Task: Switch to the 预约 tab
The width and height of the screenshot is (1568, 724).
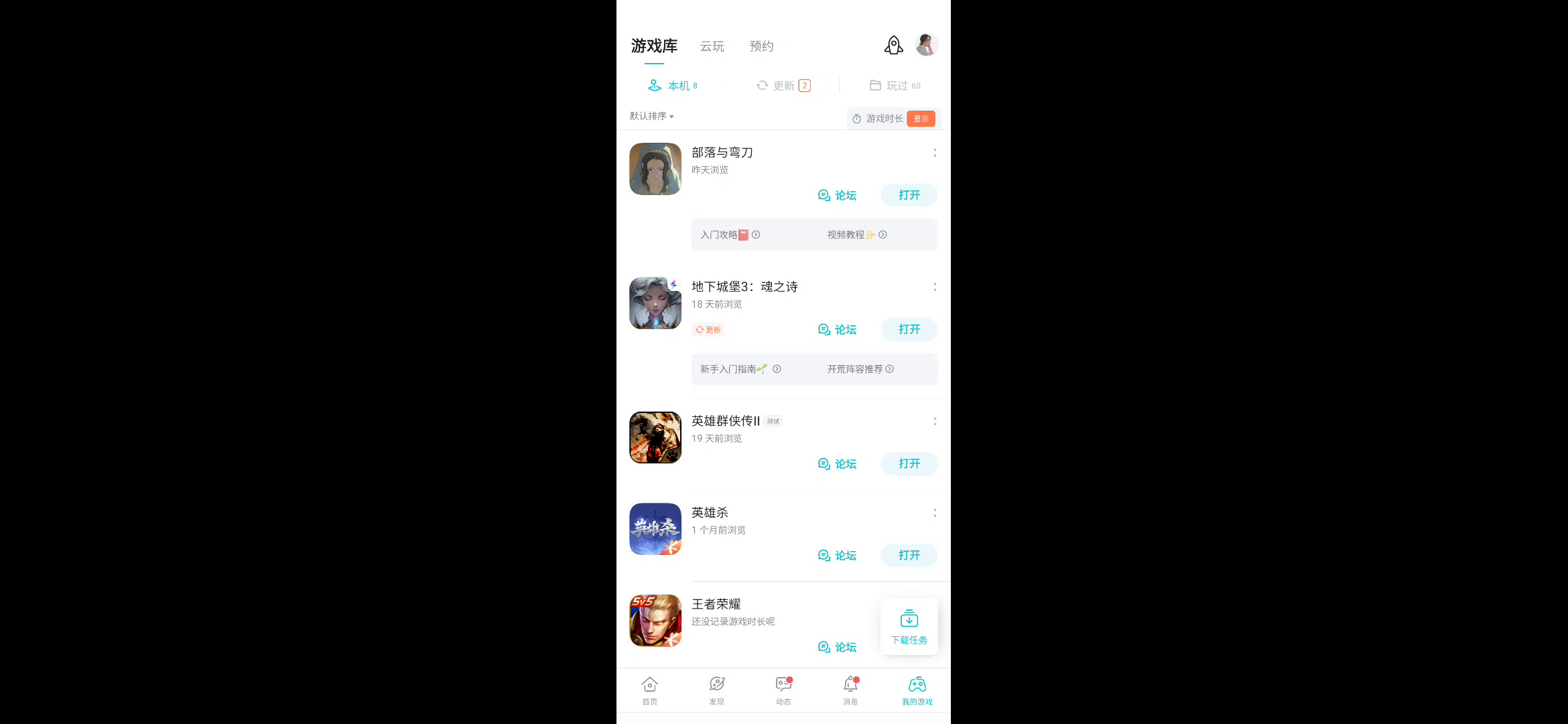Action: [x=761, y=46]
